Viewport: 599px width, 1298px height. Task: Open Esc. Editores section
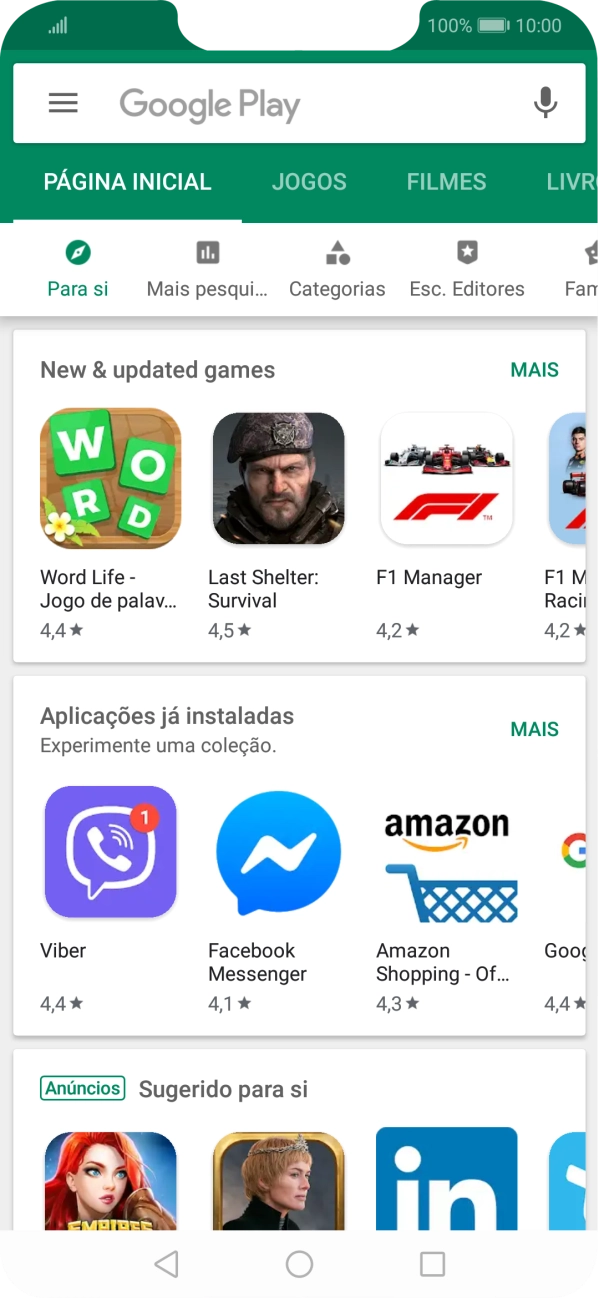tap(467, 269)
